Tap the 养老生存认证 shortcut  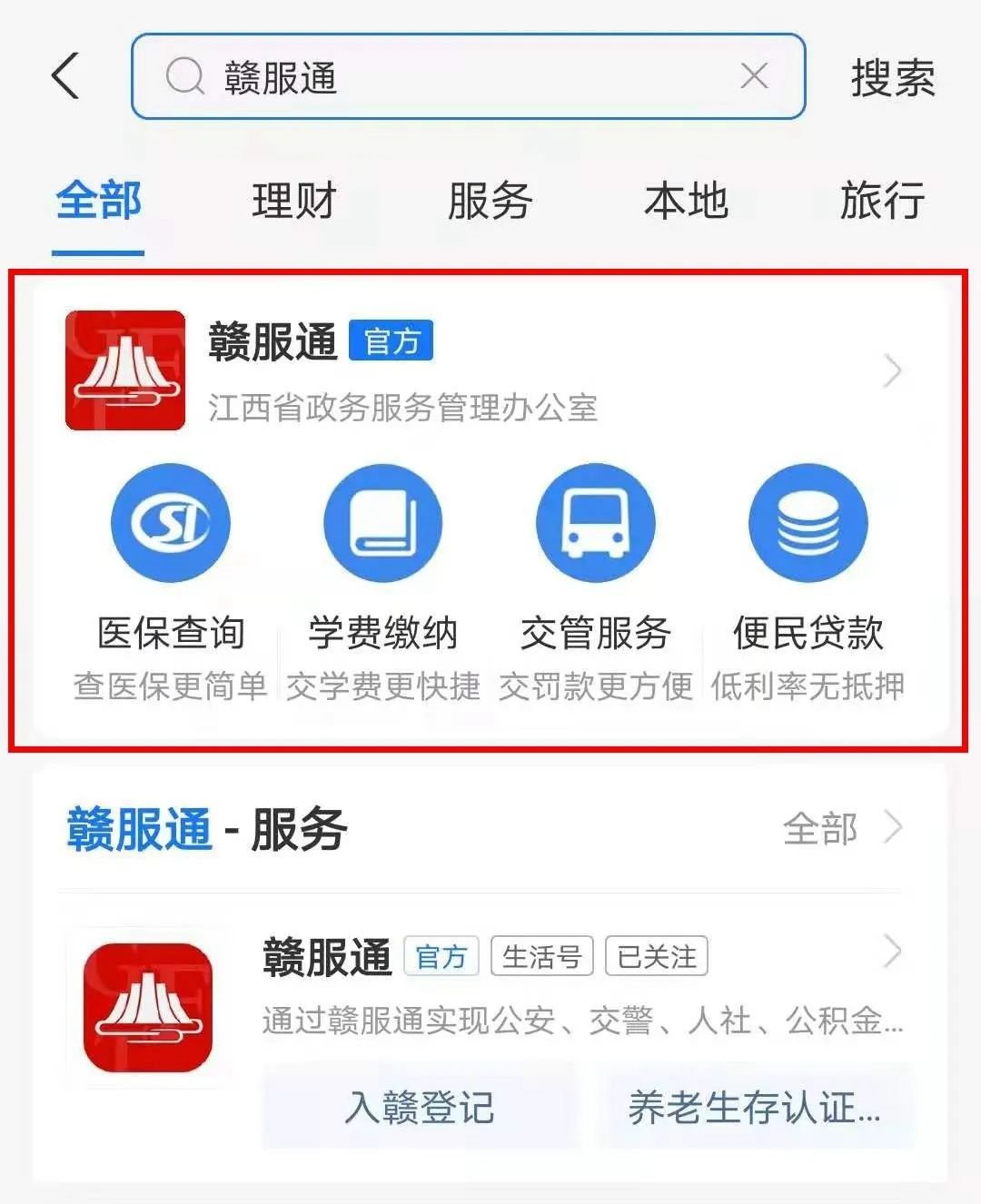(754, 1108)
